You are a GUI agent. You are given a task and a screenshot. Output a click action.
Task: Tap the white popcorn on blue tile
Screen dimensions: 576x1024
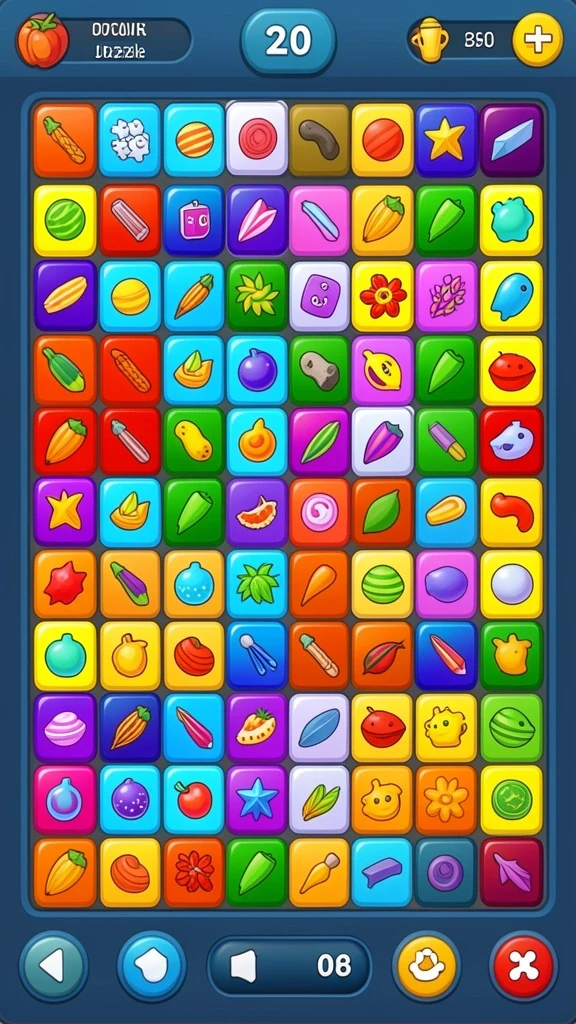click(x=130, y=140)
